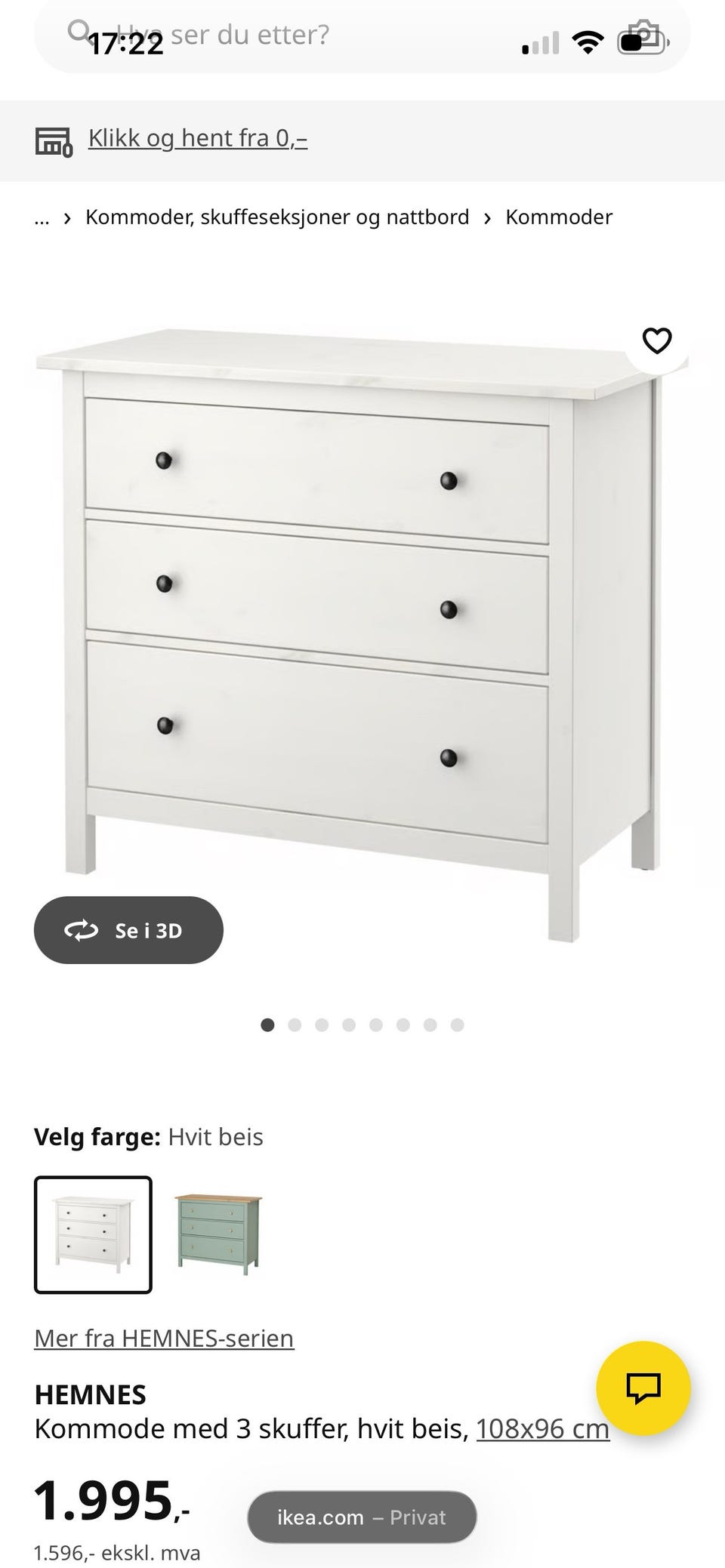Image resolution: width=725 pixels, height=1568 pixels.
Task: Go to 'Kommoder, skuffeseksjoner og nattbord' category
Action: [277, 217]
